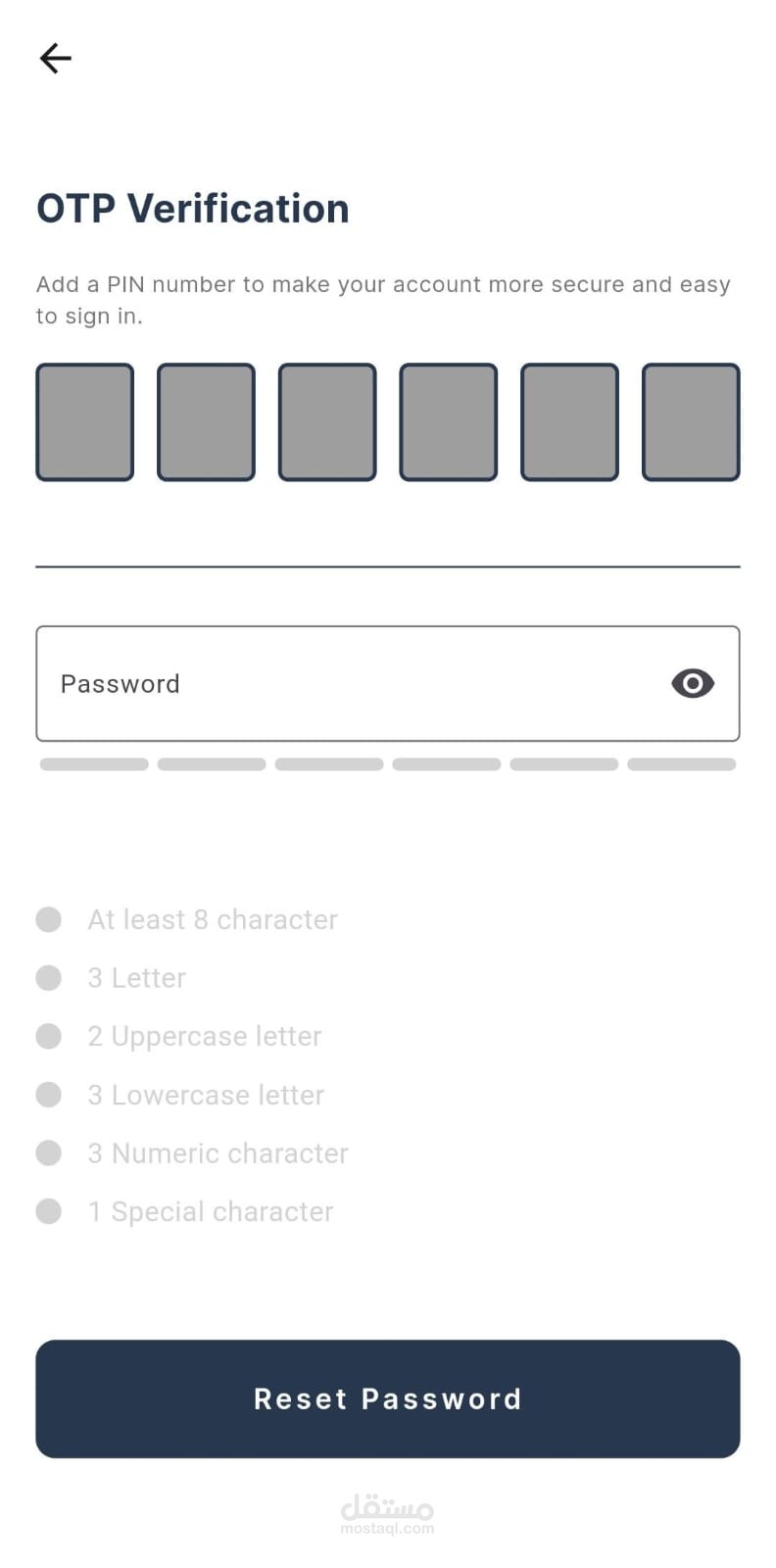This screenshot has width=776, height=1568.
Task: Tap the first OTP digit box
Action: [85, 422]
